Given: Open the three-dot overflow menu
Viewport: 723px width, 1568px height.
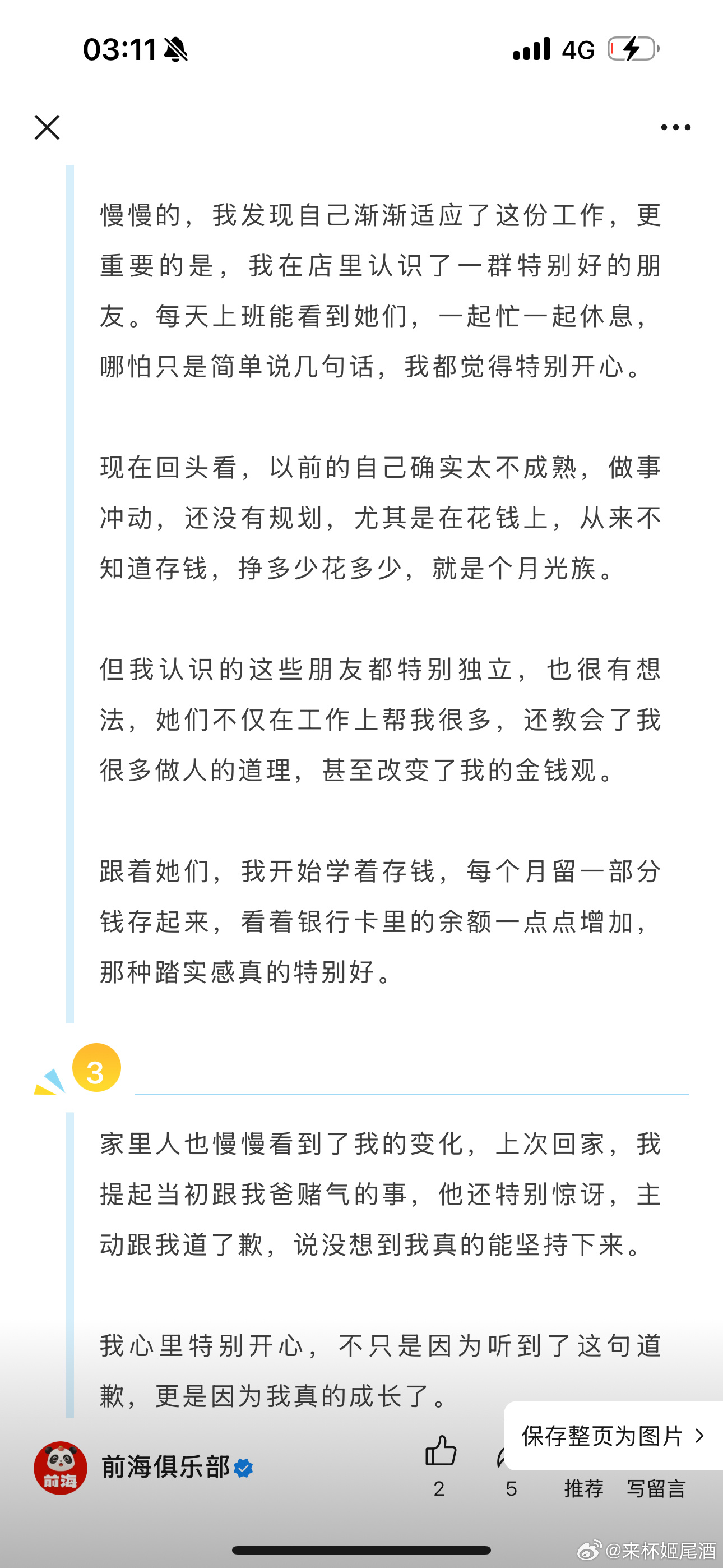Looking at the screenshot, I should (x=675, y=127).
